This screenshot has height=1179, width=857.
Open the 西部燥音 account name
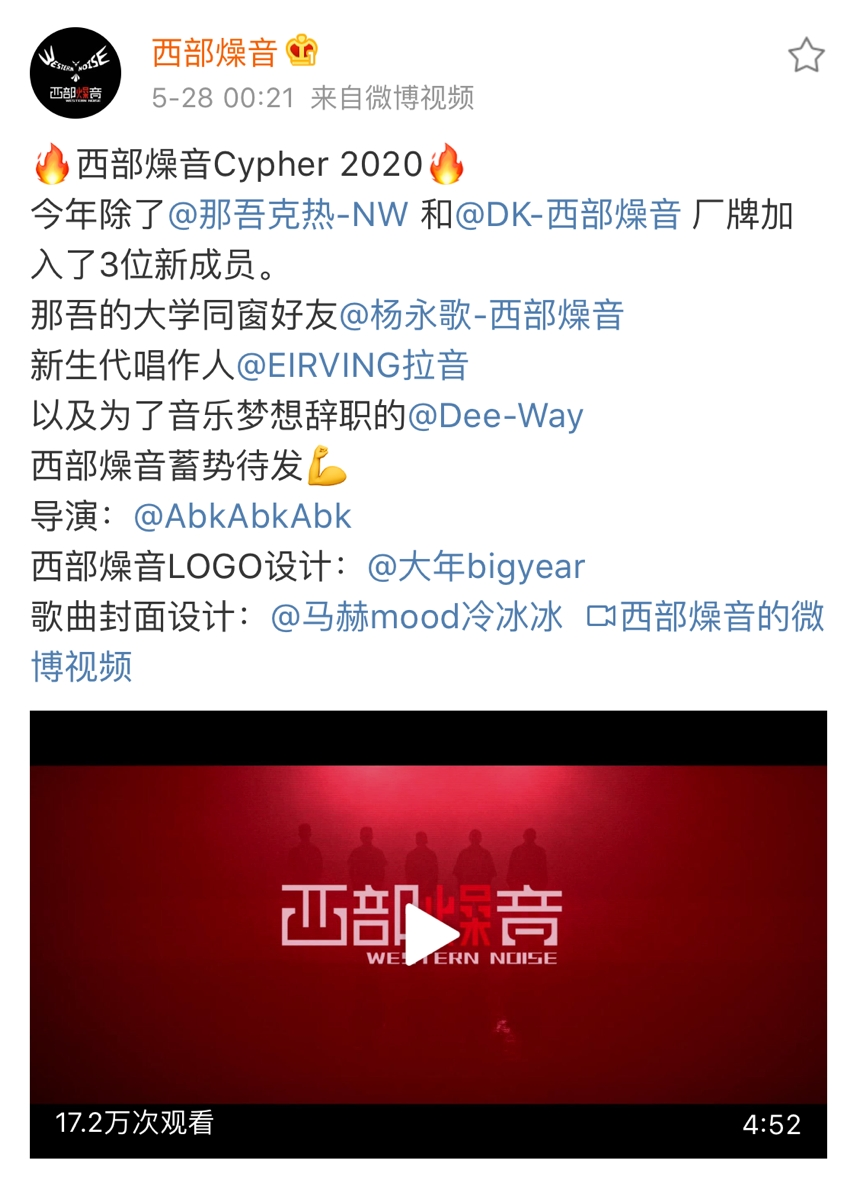point(214,52)
